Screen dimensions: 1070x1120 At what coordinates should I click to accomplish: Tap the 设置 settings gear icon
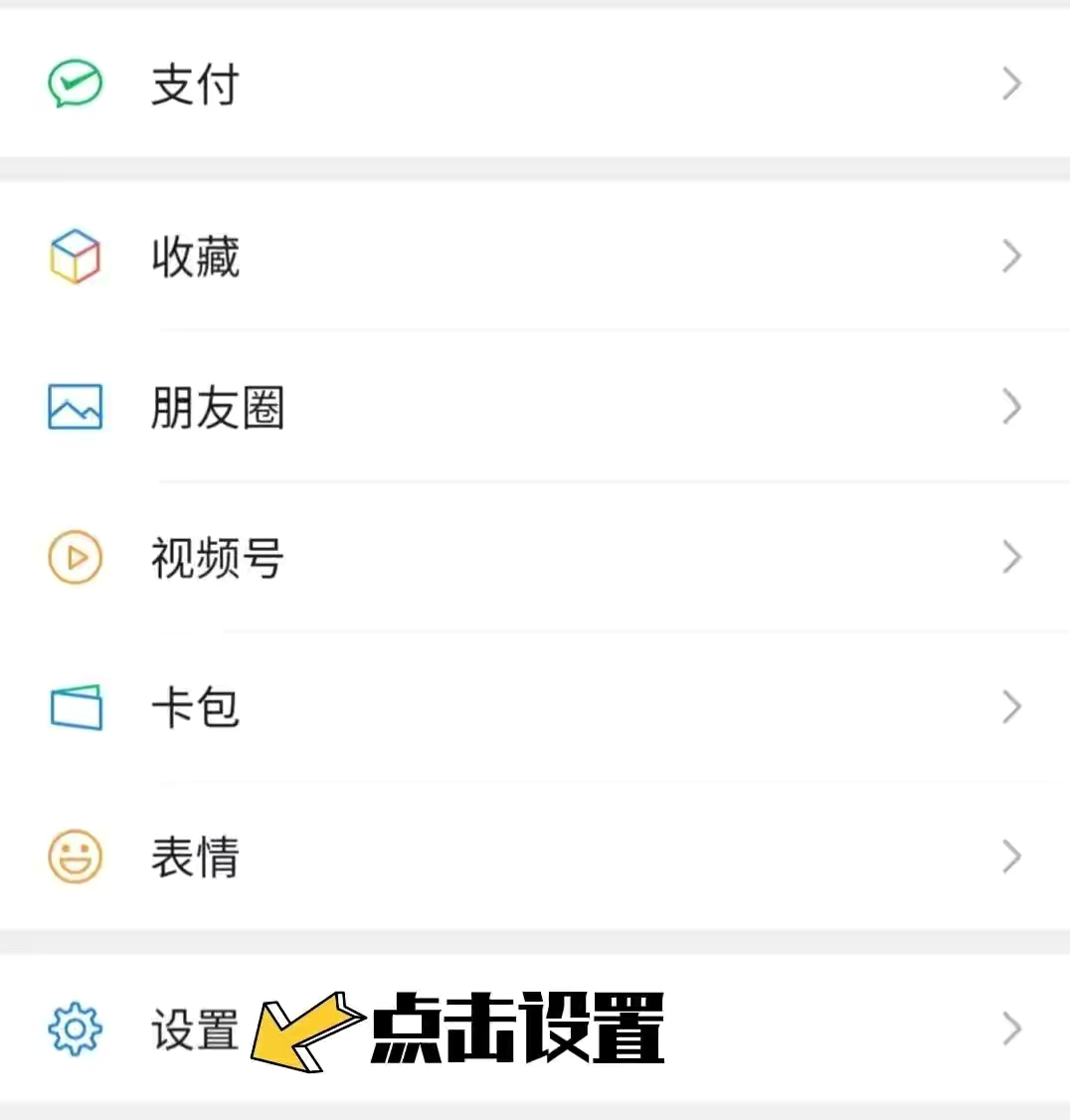click(74, 1031)
